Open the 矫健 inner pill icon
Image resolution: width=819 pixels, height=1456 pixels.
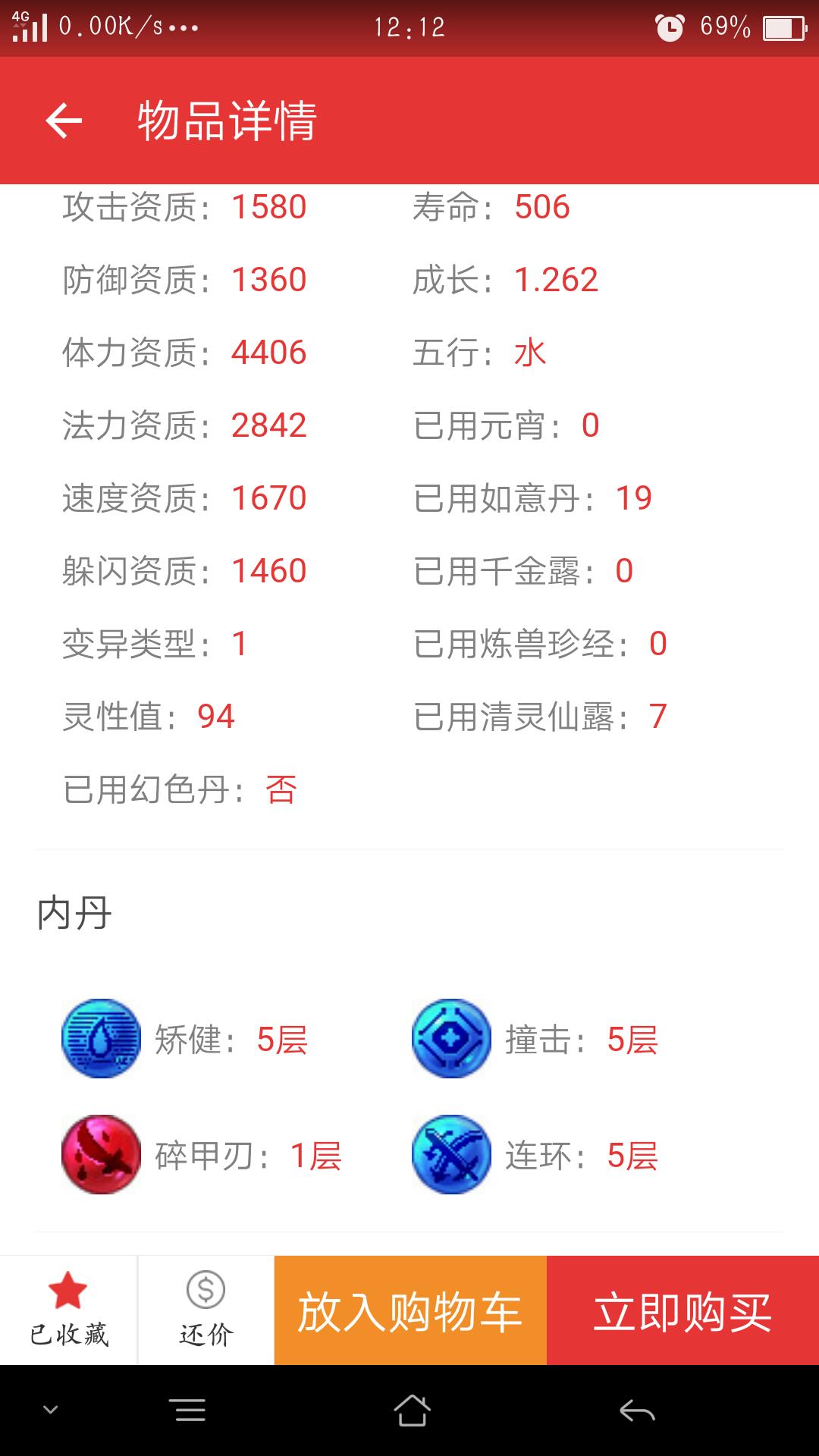(x=101, y=1038)
